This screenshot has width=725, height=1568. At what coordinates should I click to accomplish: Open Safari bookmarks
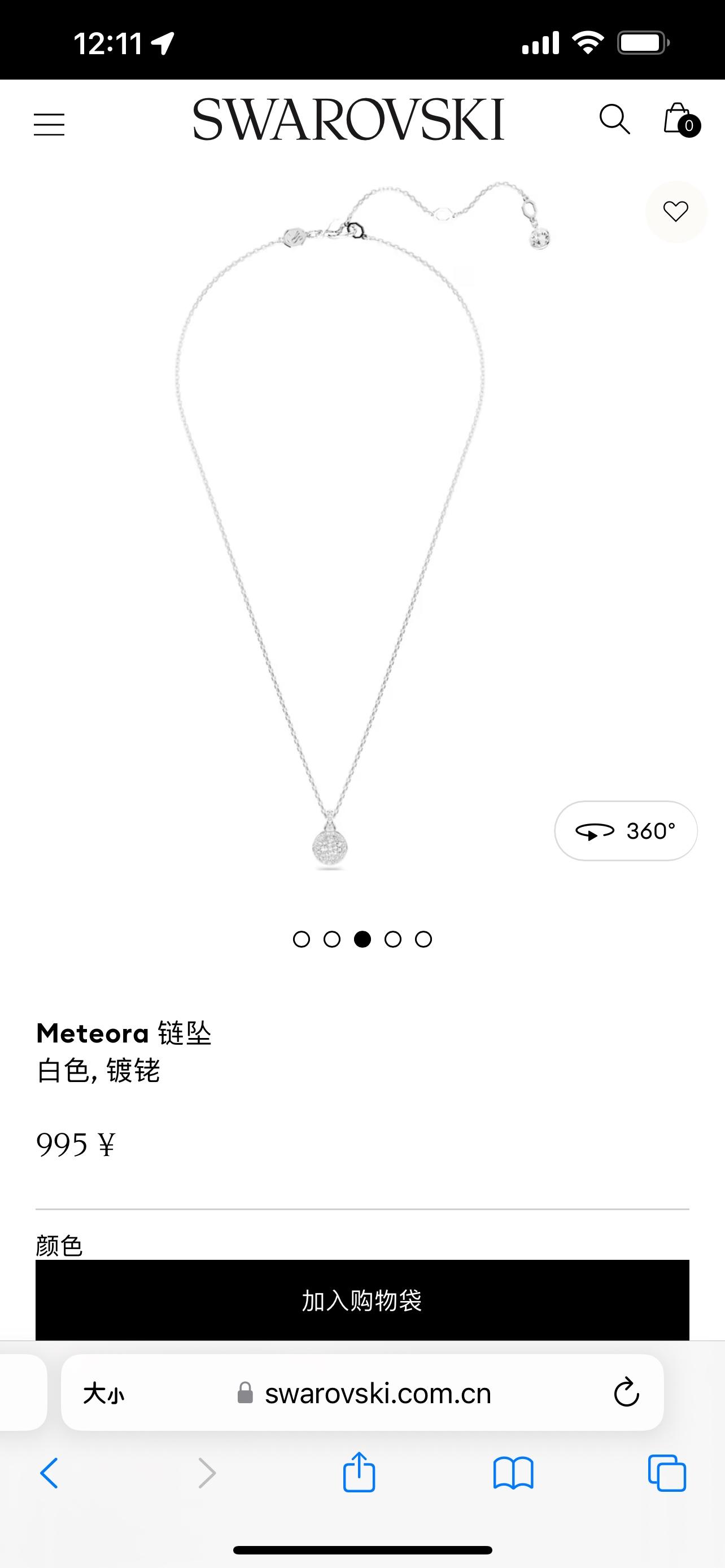coord(513,1474)
